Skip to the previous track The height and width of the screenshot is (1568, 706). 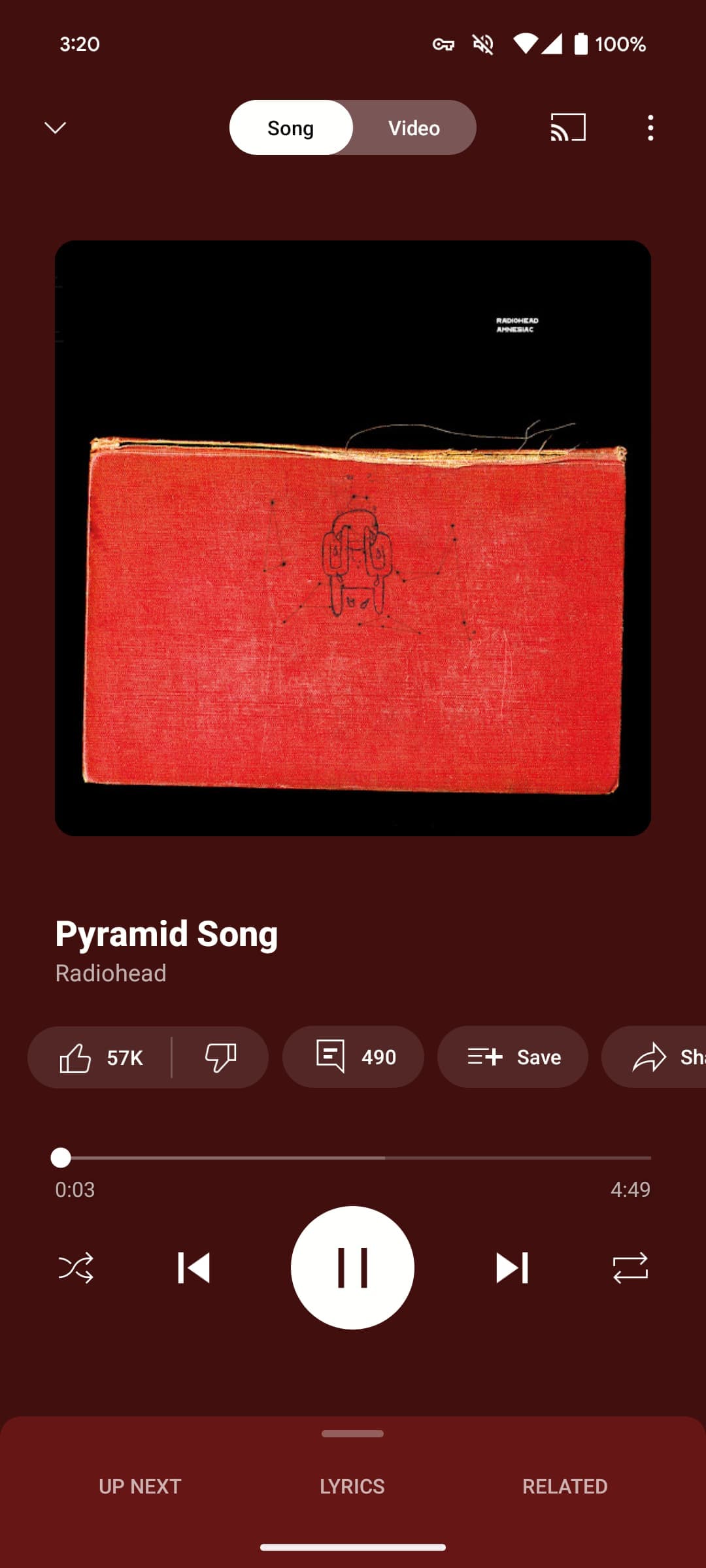click(193, 1267)
